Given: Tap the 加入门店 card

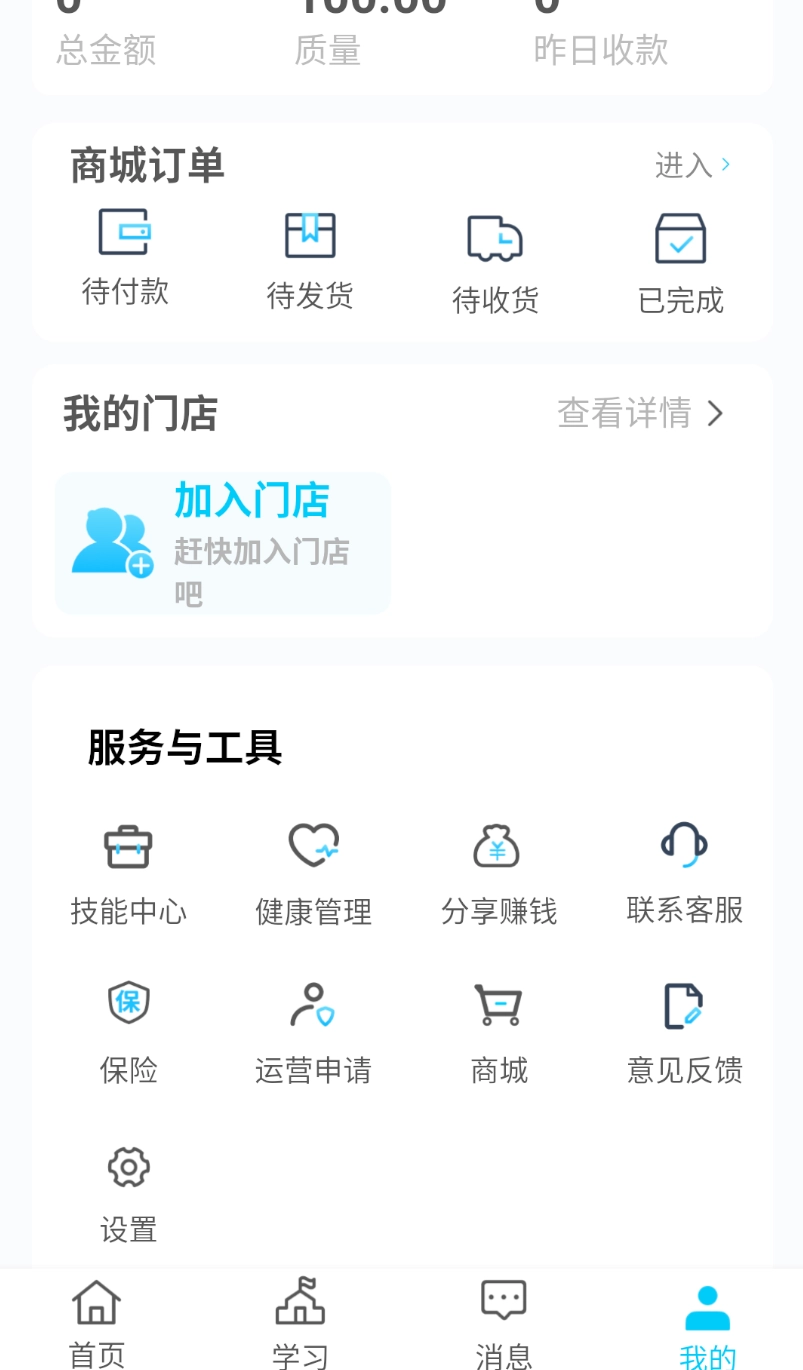Looking at the screenshot, I should pos(222,543).
